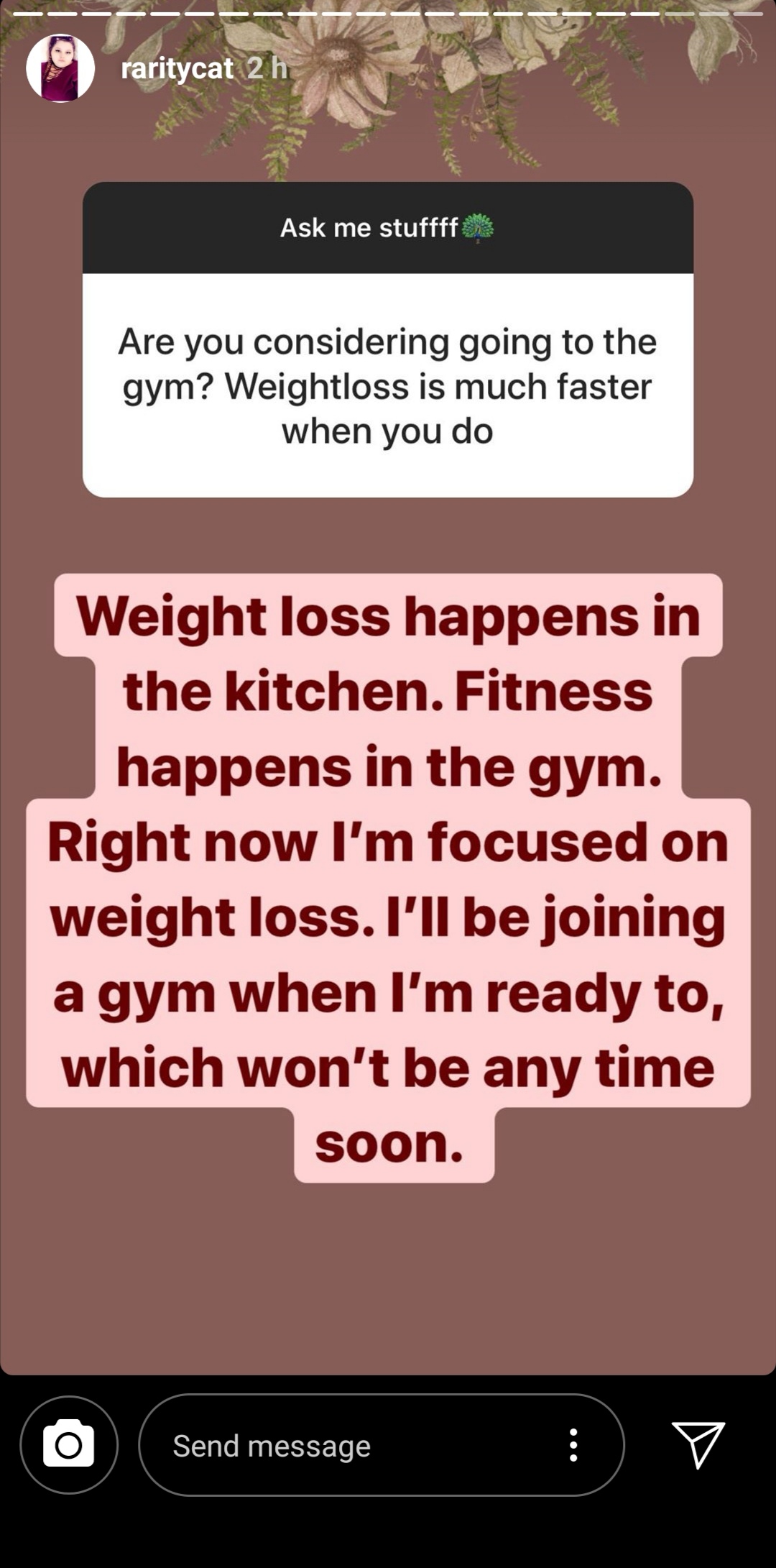Screen dimensions: 776x1568
Task: Tap the raritycat username
Action: [x=177, y=68]
